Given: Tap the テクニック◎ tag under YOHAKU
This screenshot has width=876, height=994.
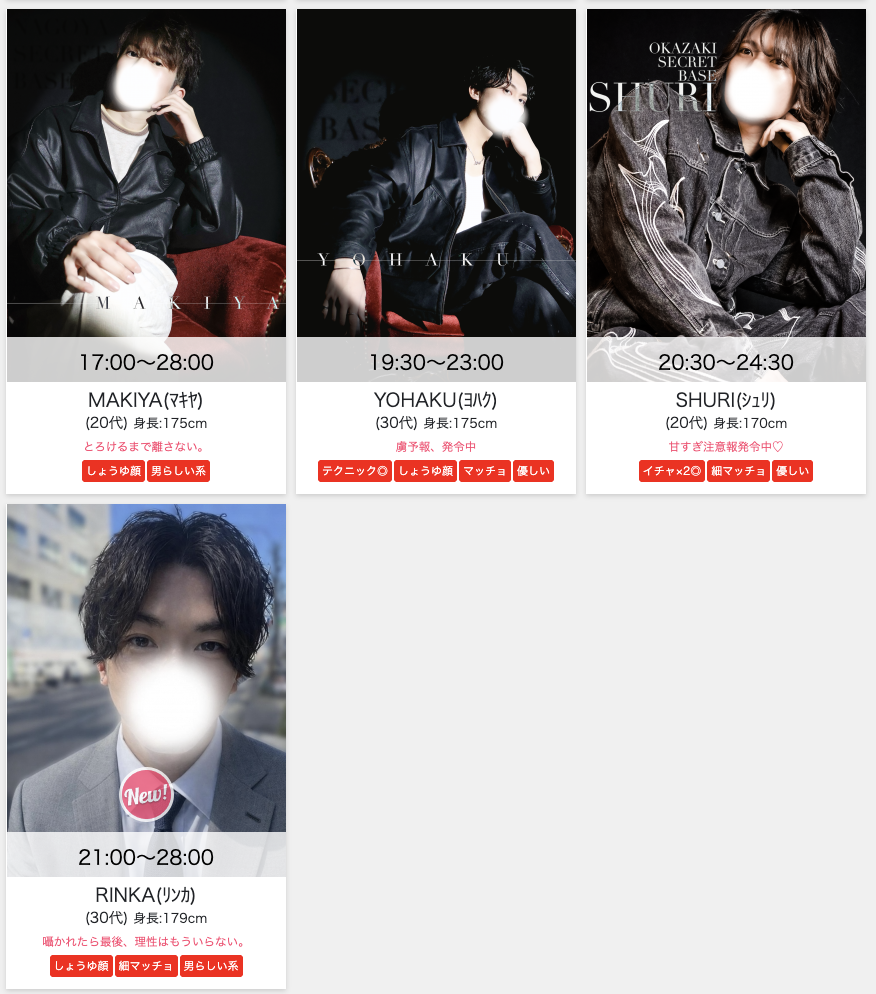Looking at the screenshot, I should tap(355, 471).
